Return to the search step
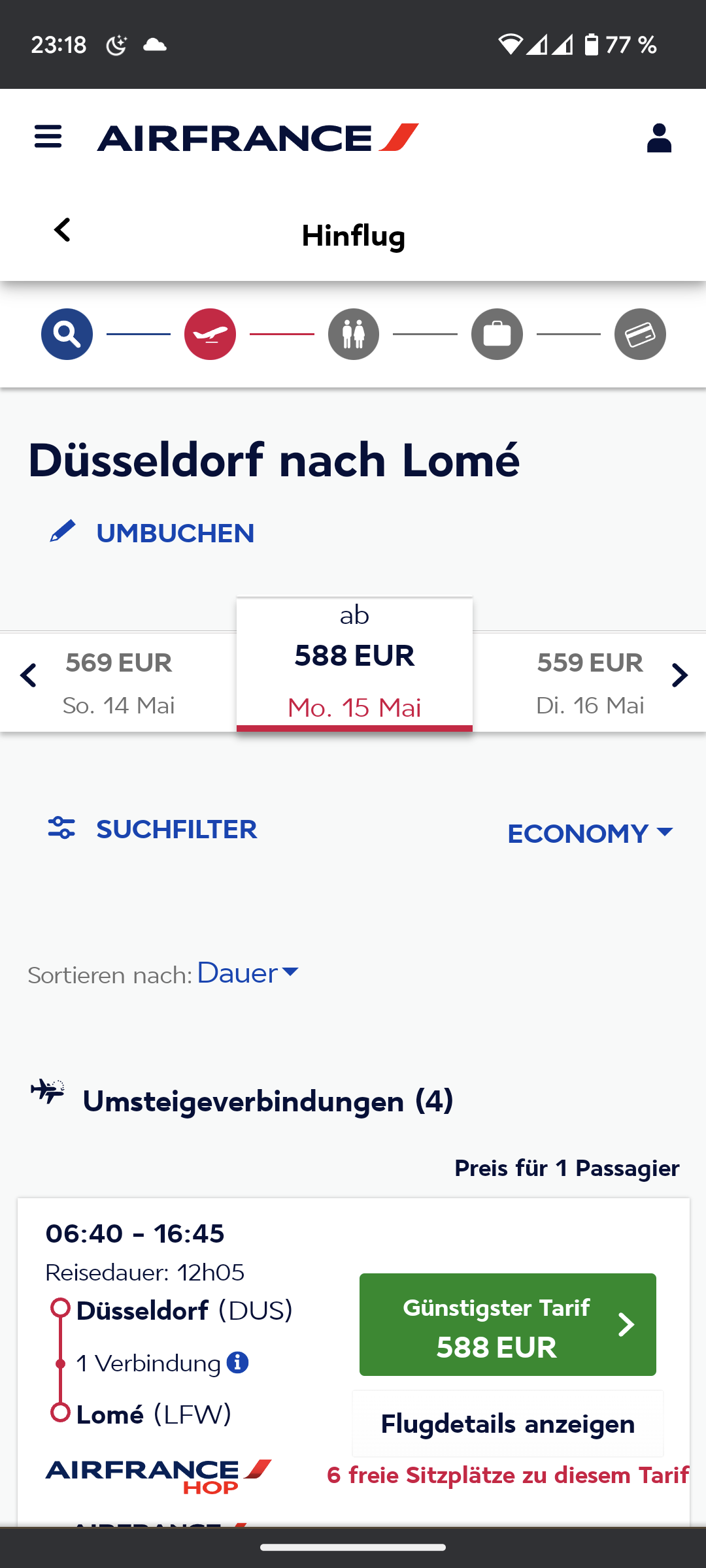 pyautogui.click(x=67, y=334)
